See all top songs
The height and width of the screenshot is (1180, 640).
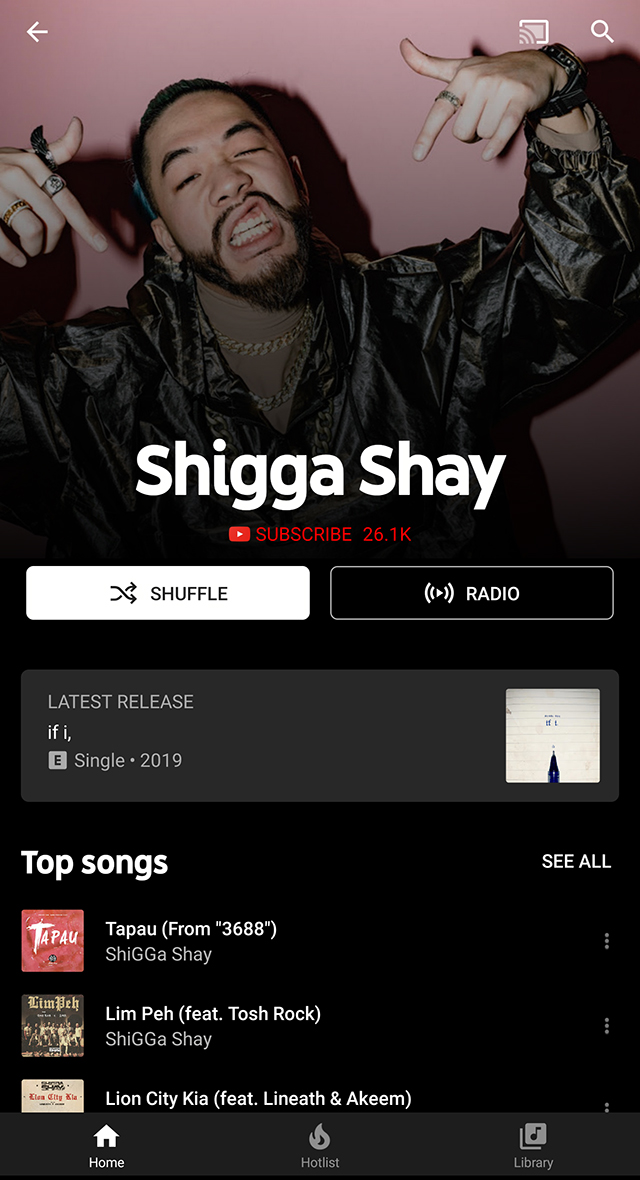click(576, 862)
